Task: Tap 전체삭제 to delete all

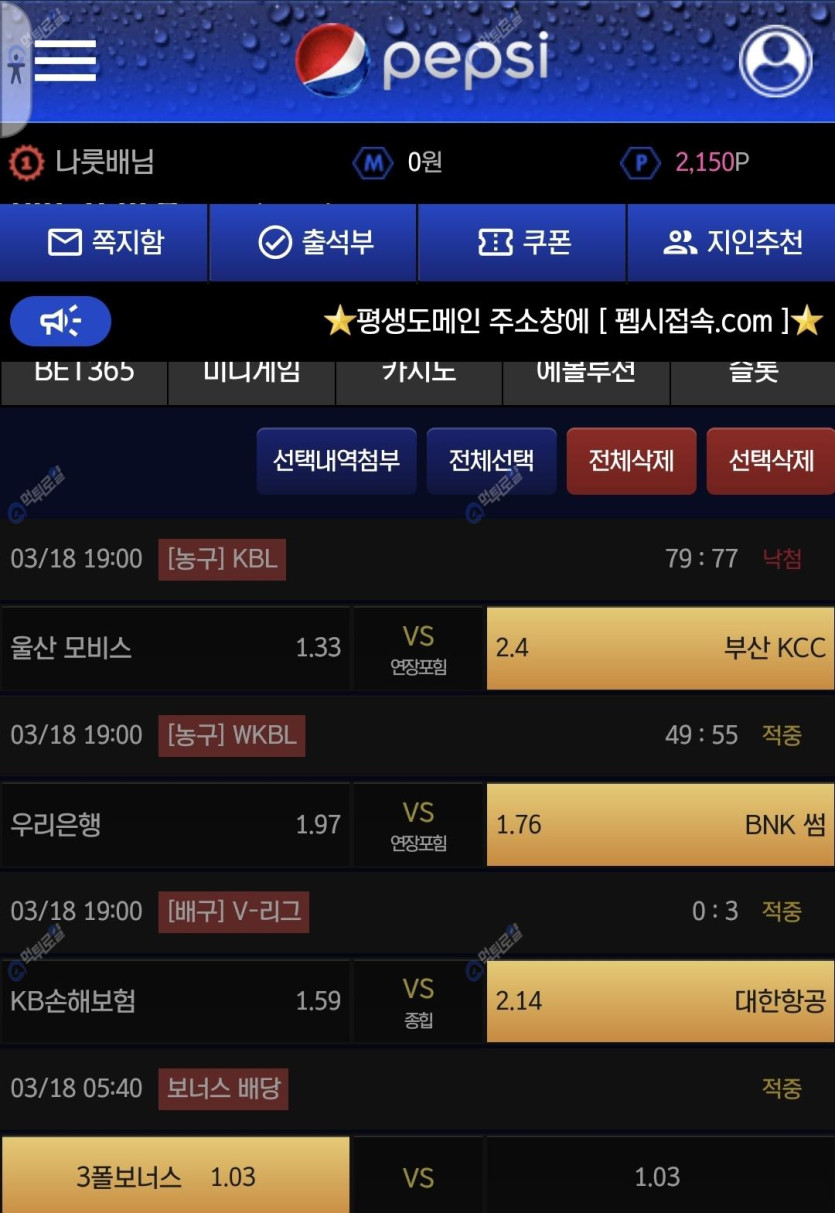Action: pyautogui.click(x=631, y=461)
